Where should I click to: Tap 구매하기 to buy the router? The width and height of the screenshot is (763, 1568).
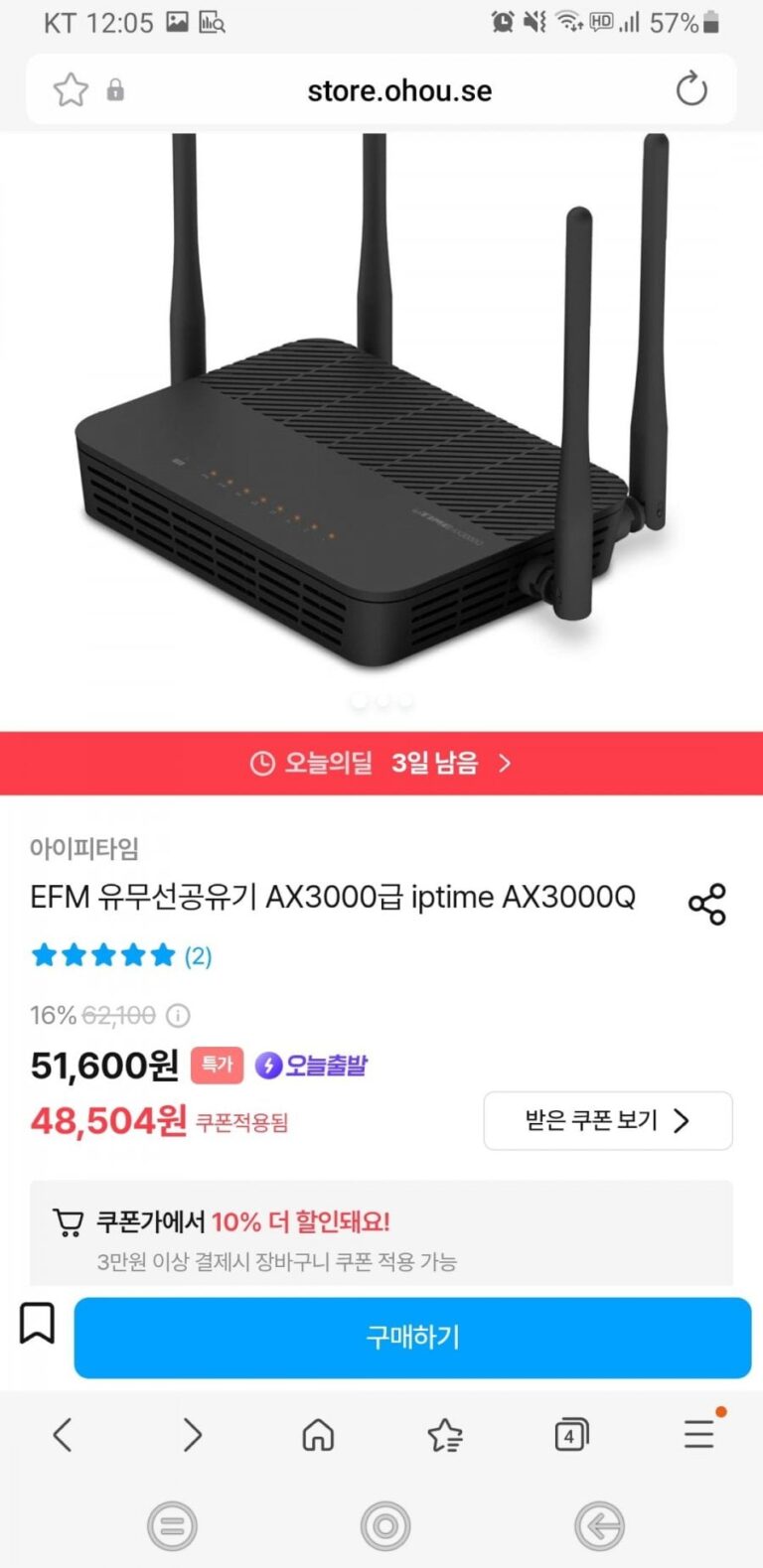[x=412, y=1337]
